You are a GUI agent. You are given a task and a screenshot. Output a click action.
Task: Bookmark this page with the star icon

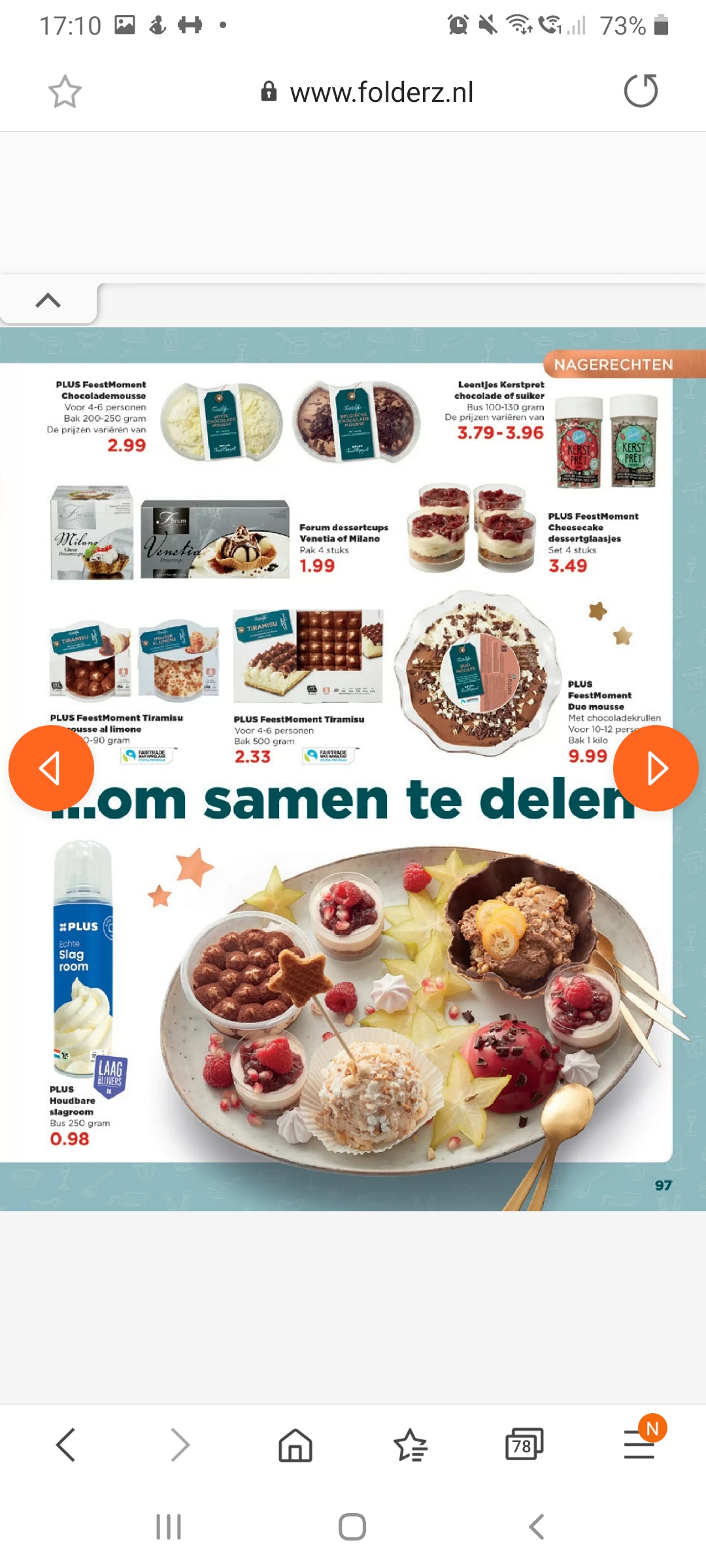[x=65, y=91]
